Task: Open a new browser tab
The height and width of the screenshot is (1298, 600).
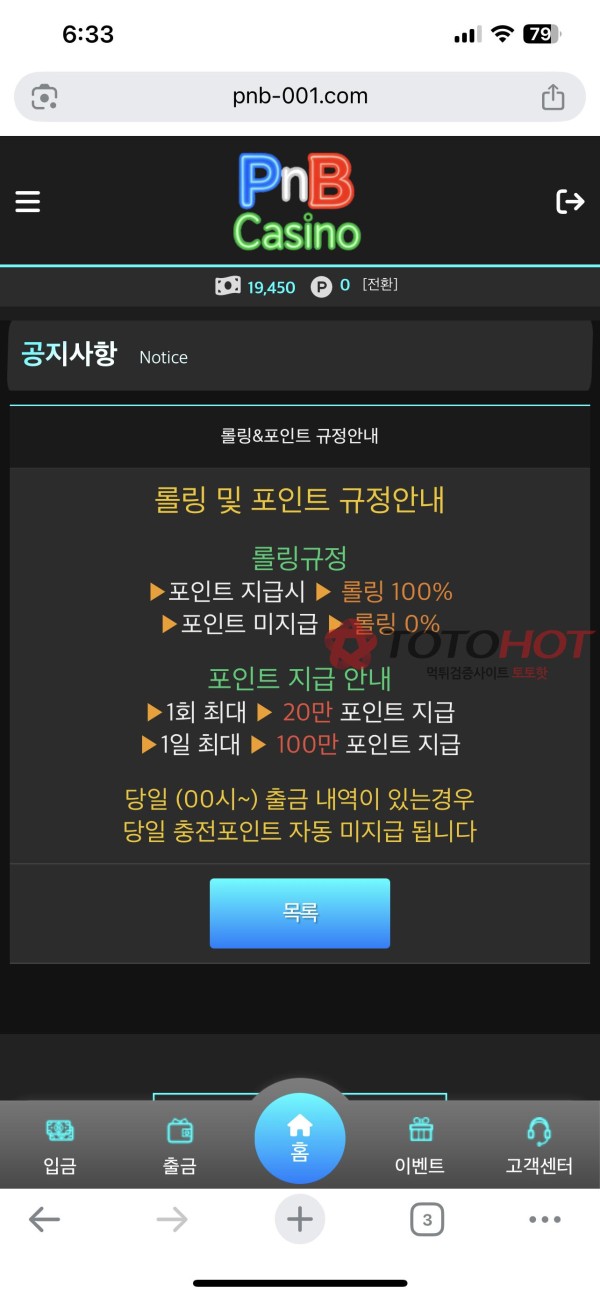Action: [300, 1219]
